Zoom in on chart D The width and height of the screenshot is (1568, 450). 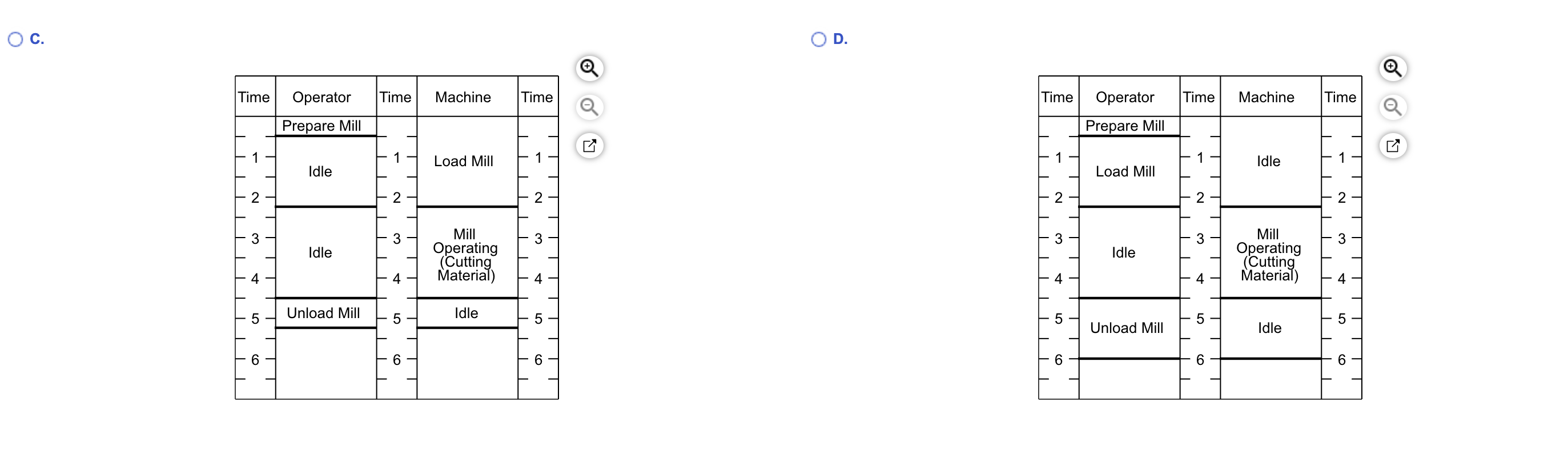tap(1393, 68)
